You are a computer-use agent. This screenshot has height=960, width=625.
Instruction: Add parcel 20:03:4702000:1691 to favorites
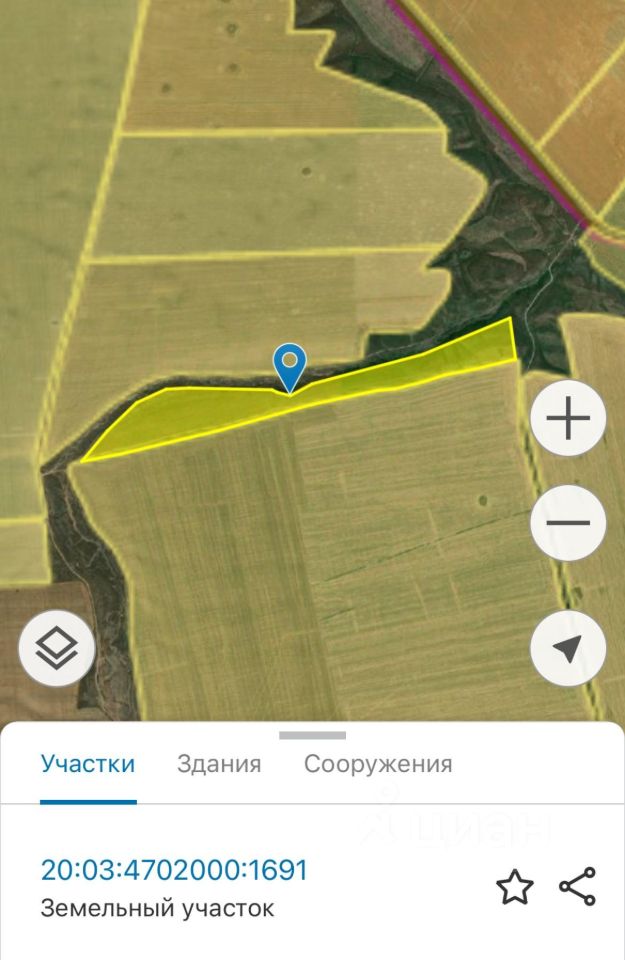pyautogui.click(x=515, y=887)
